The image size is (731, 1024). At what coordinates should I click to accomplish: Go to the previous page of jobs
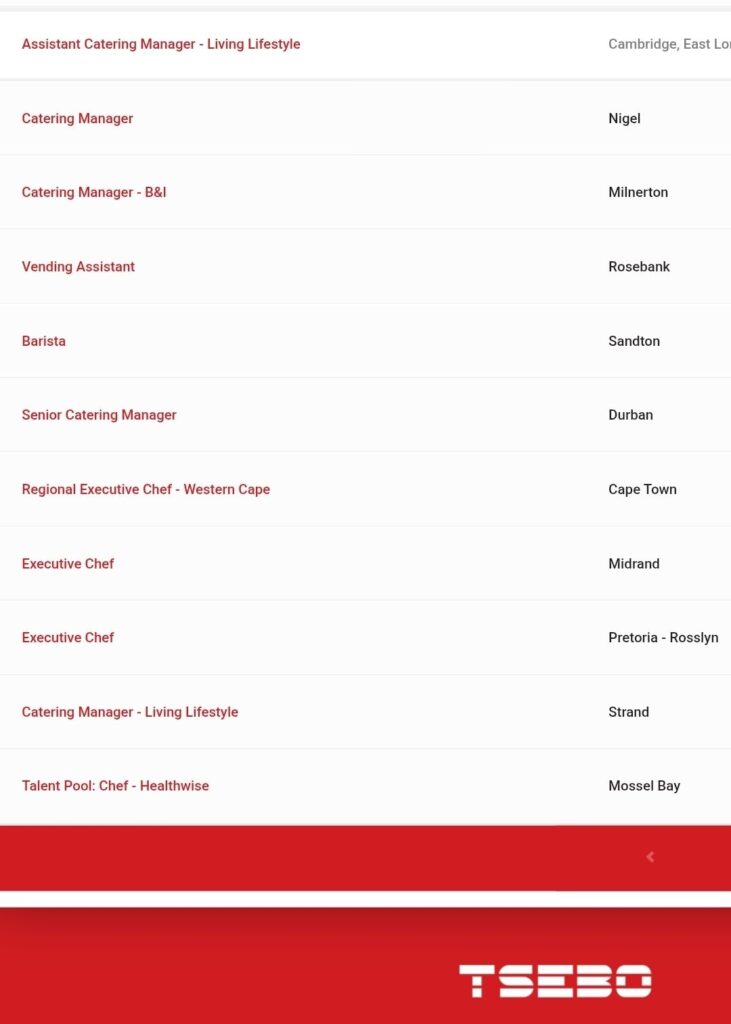(650, 857)
